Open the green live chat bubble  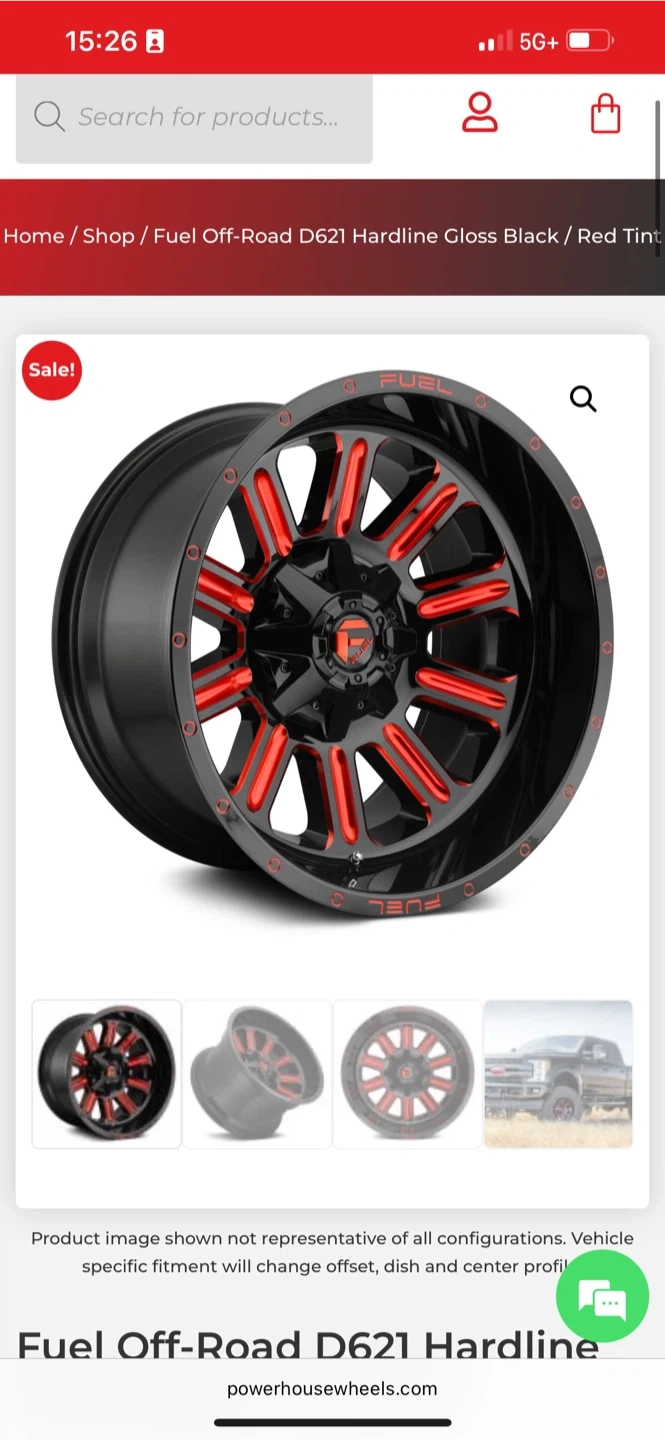point(602,1296)
